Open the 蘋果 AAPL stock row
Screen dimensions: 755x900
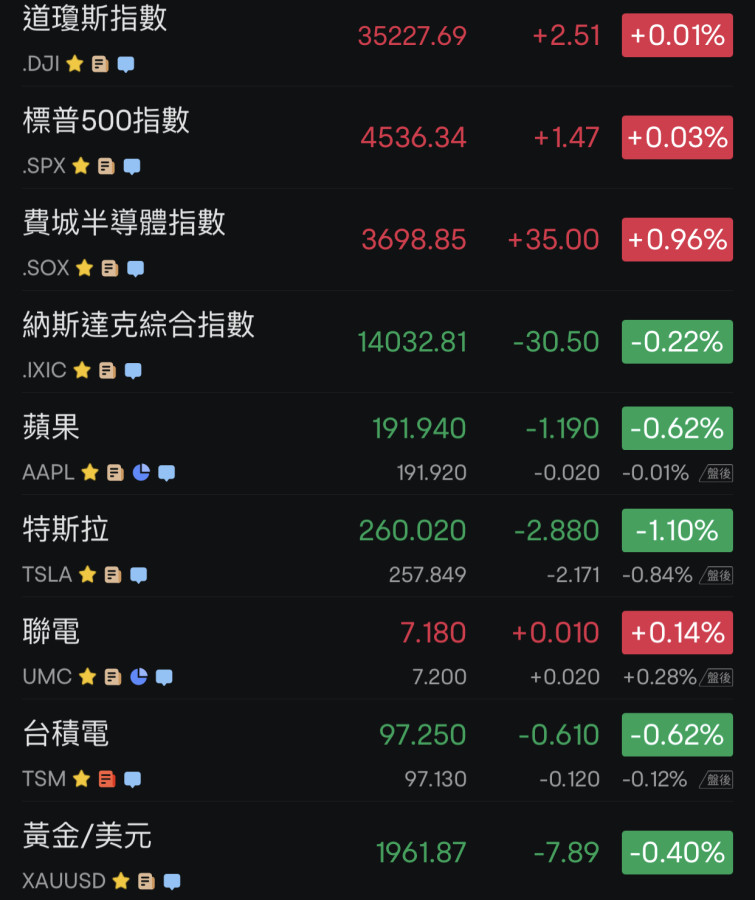(x=52, y=428)
